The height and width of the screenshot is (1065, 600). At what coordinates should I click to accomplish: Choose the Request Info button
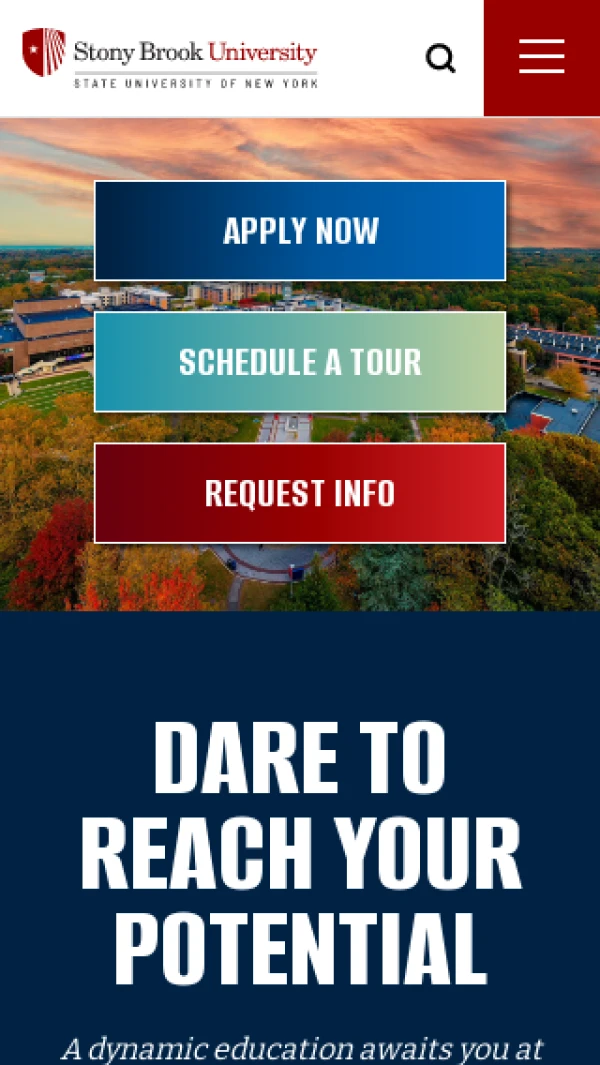click(300, 493)
